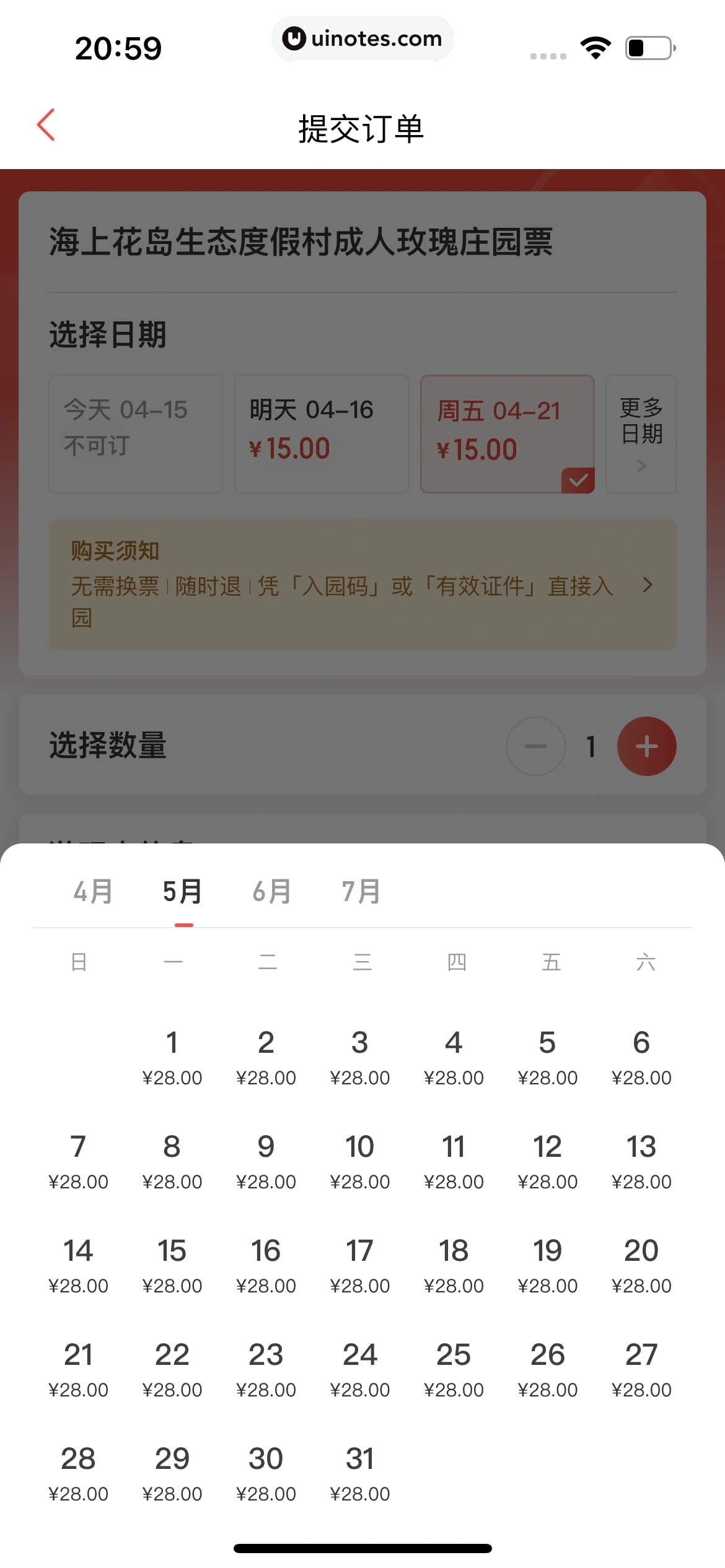Select the 周五 04-21 date option

point(507,433)
